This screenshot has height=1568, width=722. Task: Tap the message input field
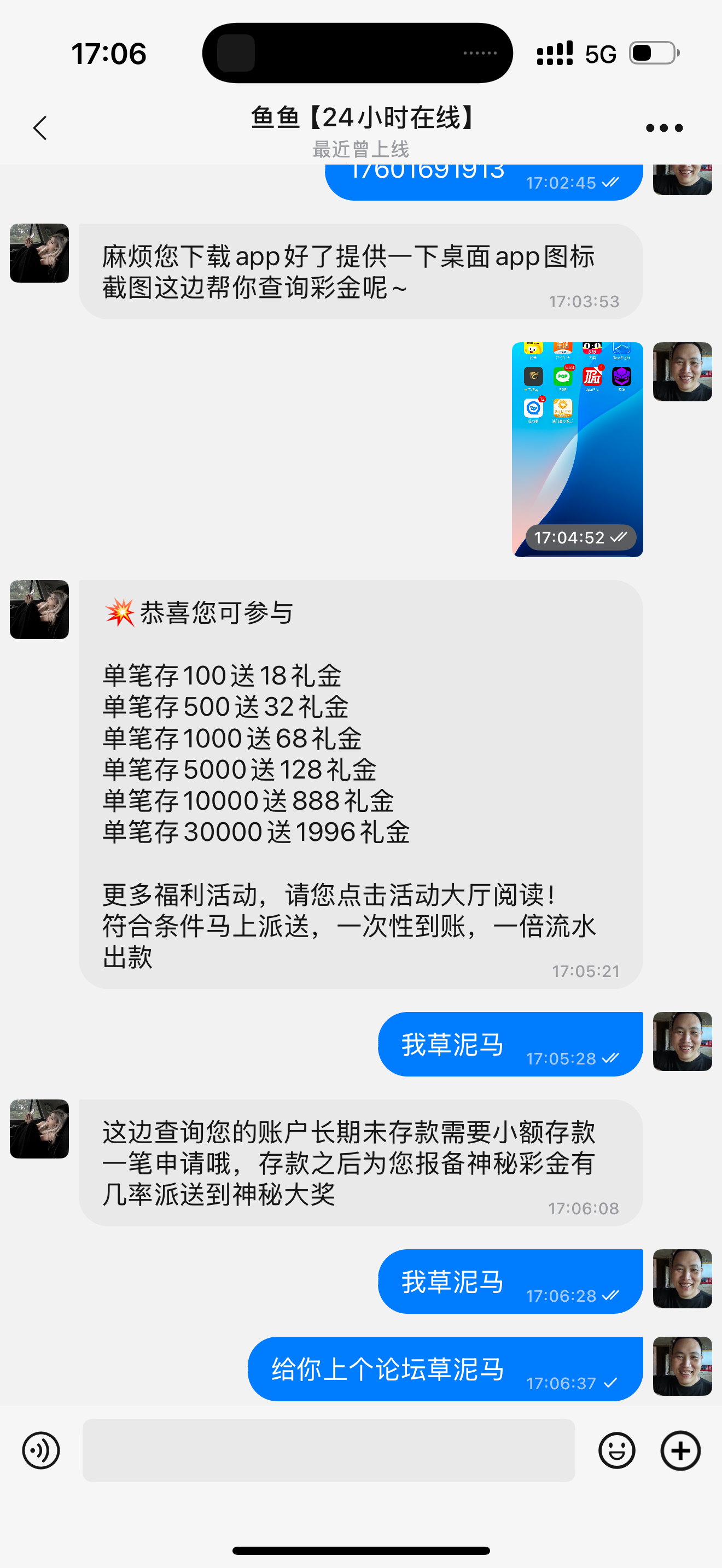[x=329, y=1450]
